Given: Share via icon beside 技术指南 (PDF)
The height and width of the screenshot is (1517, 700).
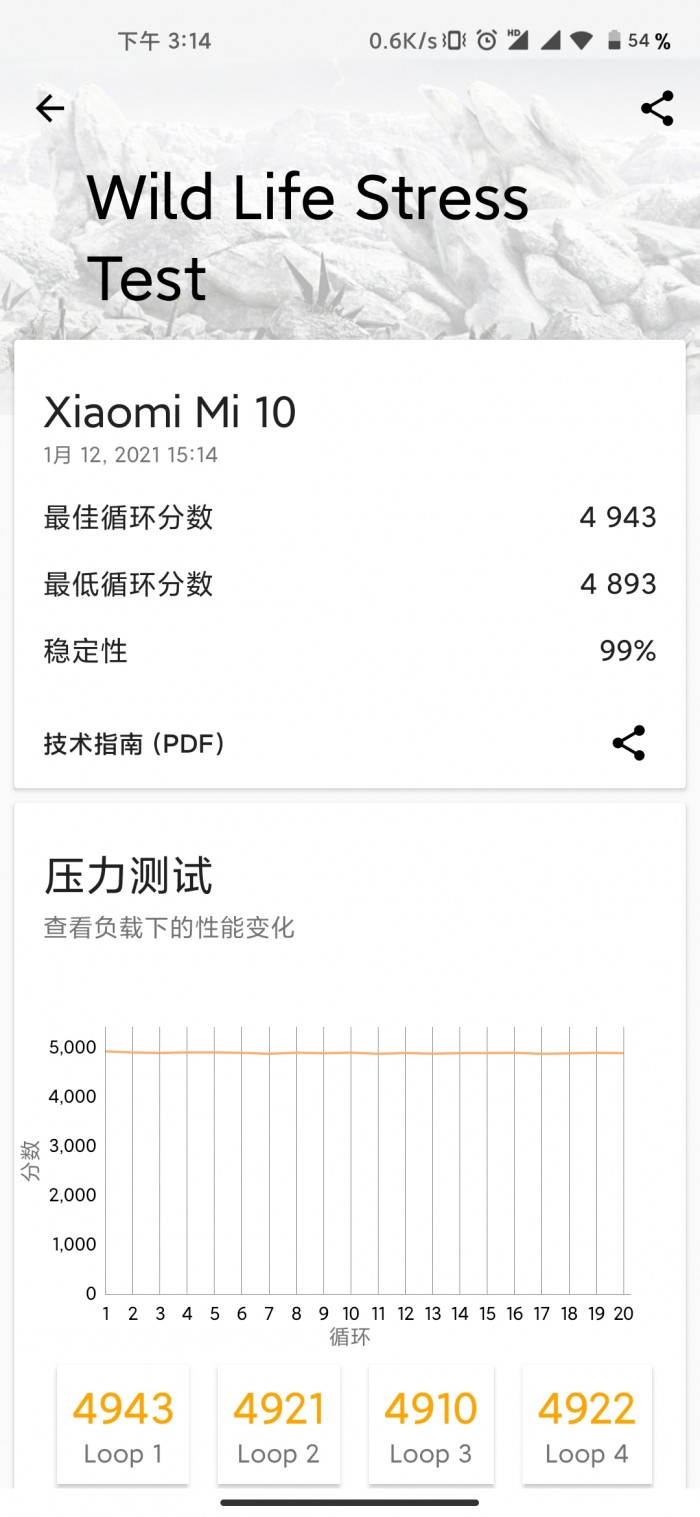Looking at the screenshot, I should coord(629,744).
